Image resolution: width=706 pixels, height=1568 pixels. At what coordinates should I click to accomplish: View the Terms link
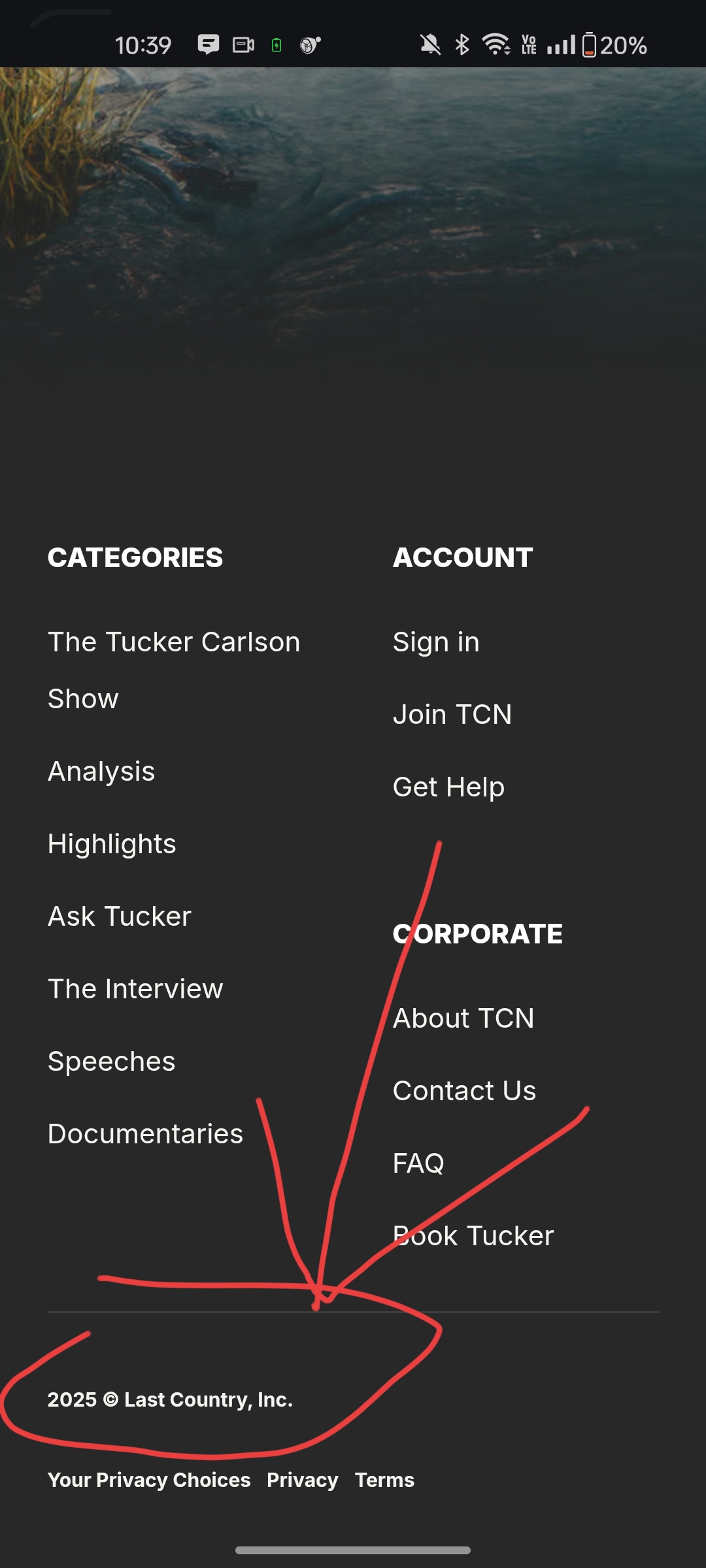pos(384,1480)
